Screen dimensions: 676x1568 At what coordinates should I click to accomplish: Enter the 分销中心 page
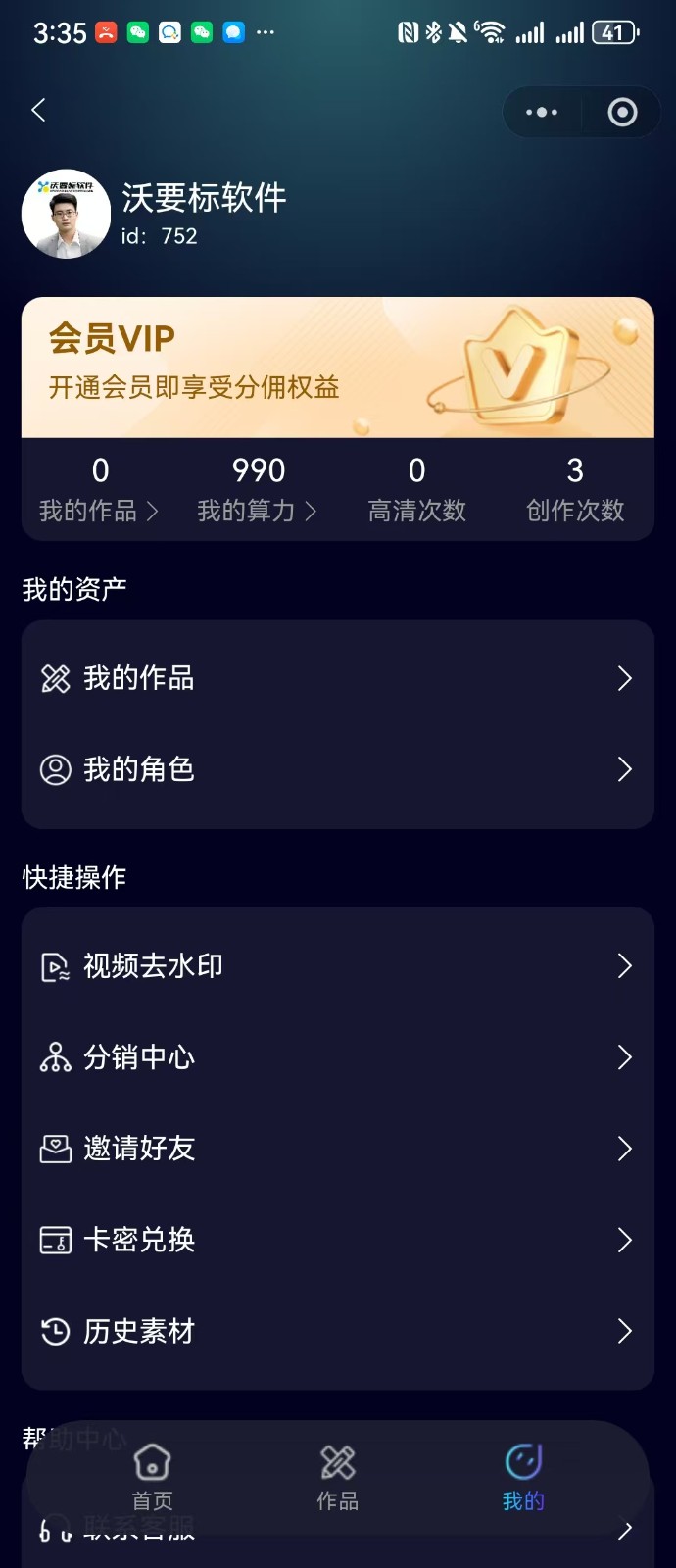pyautogui.click(x=337, y=1057)
